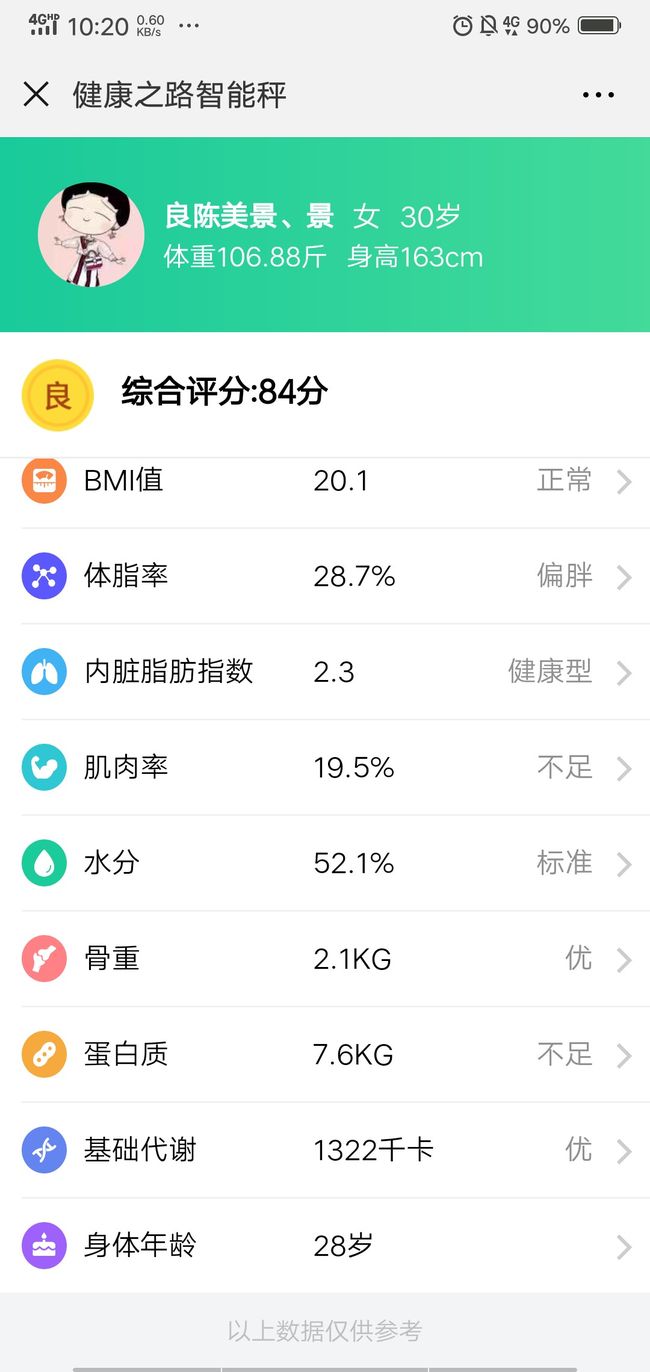View 骨重 details
This screenshot has height=1372, width=650.
(x=325, y=959)
